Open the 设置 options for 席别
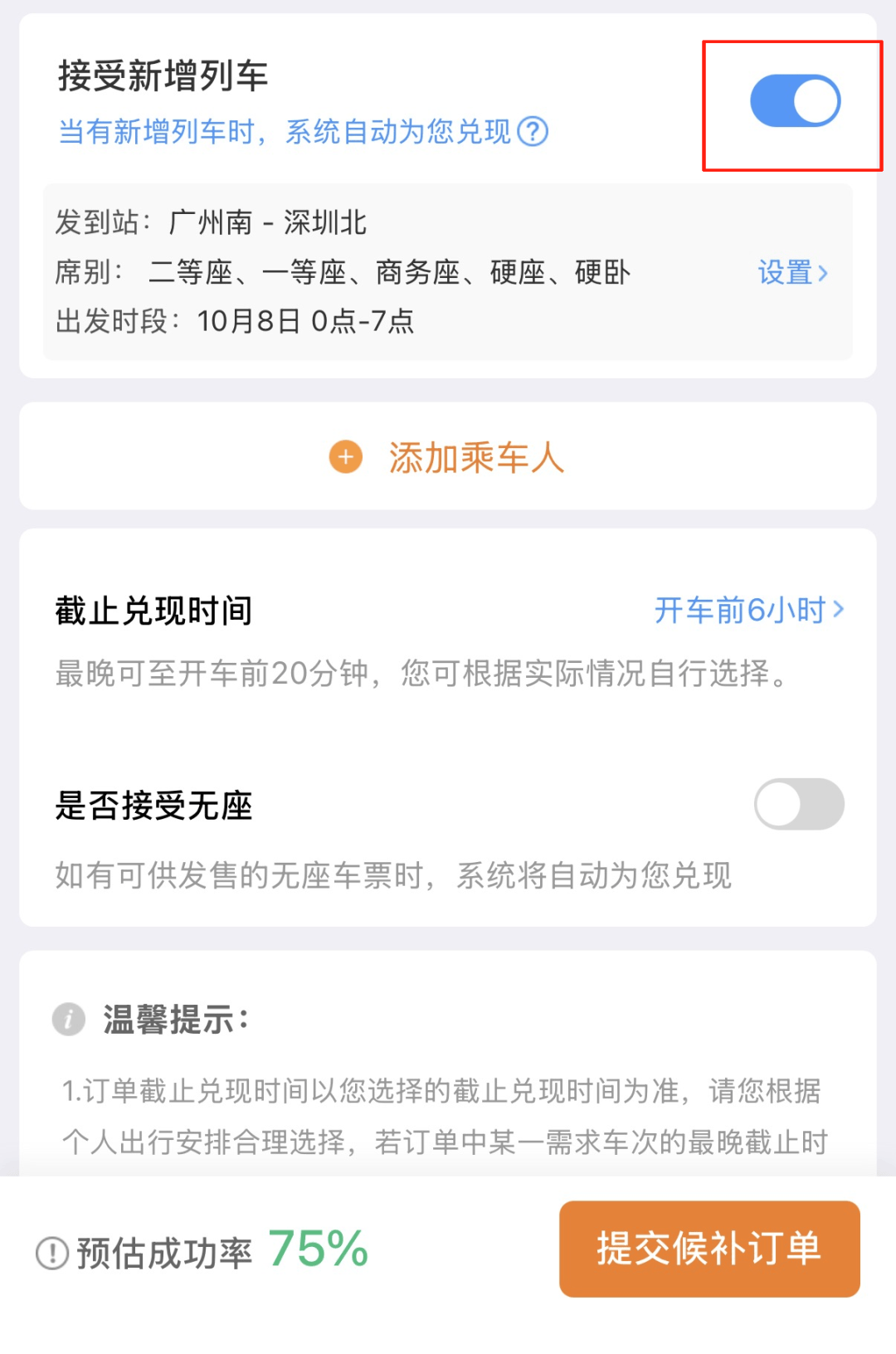This screenshot has height=1354, width=896. tap(783, 272)
